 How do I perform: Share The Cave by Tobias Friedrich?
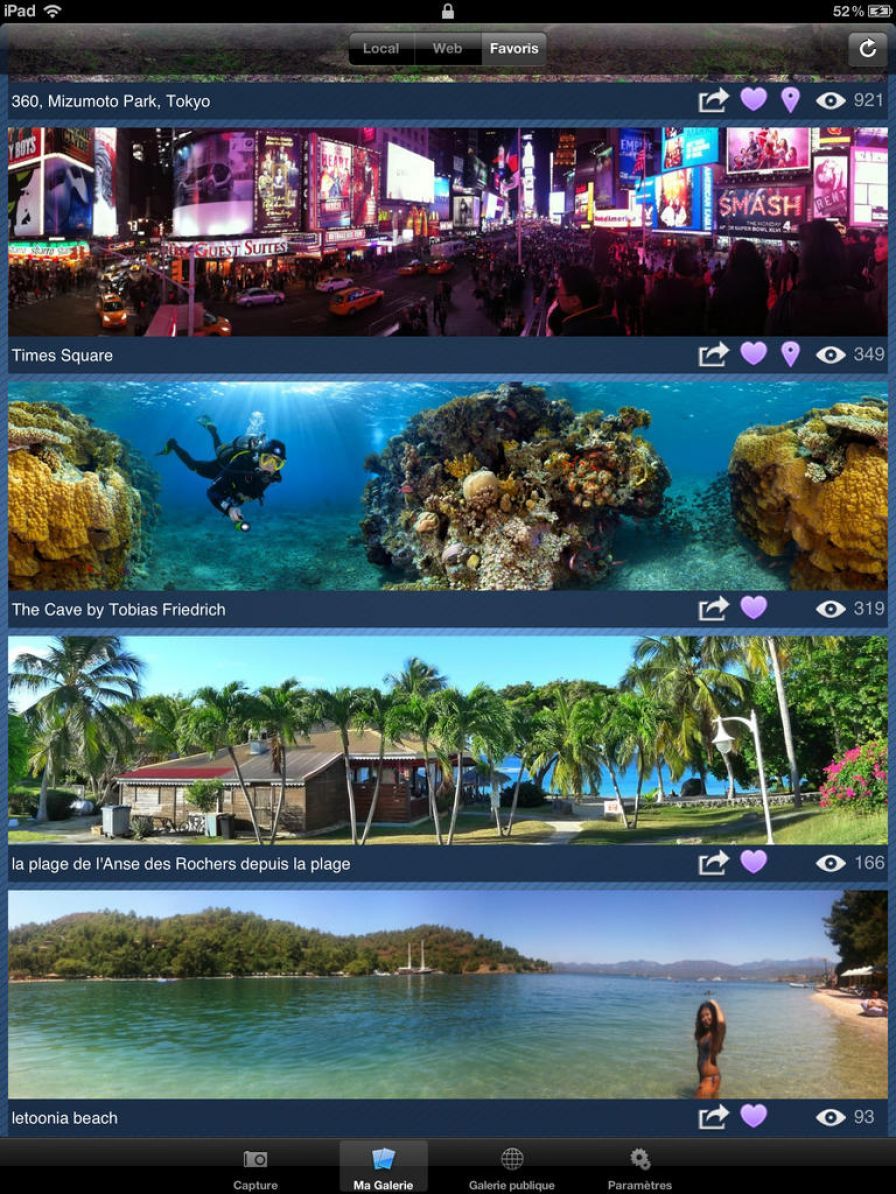tap(714, 608)
